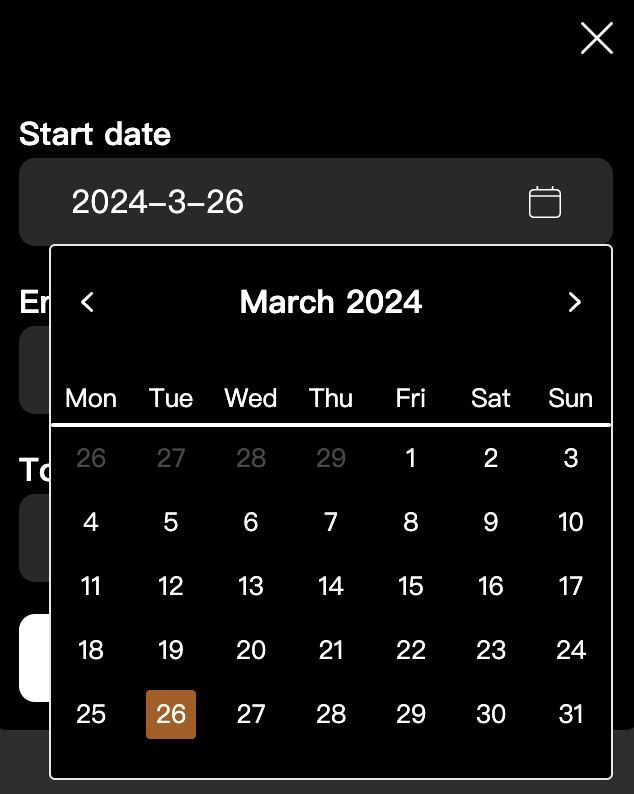
Task: Close the date filter dialog
Action: pyautogui.click(x=597, y=39)
